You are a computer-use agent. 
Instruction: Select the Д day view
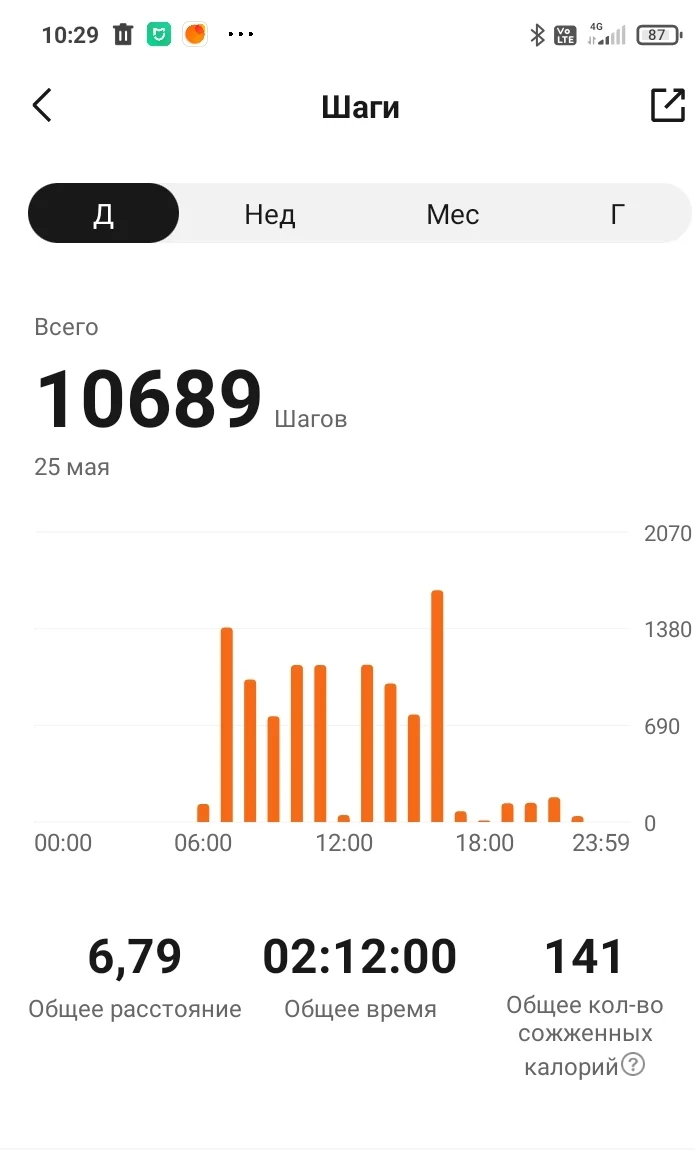(104, 214)
